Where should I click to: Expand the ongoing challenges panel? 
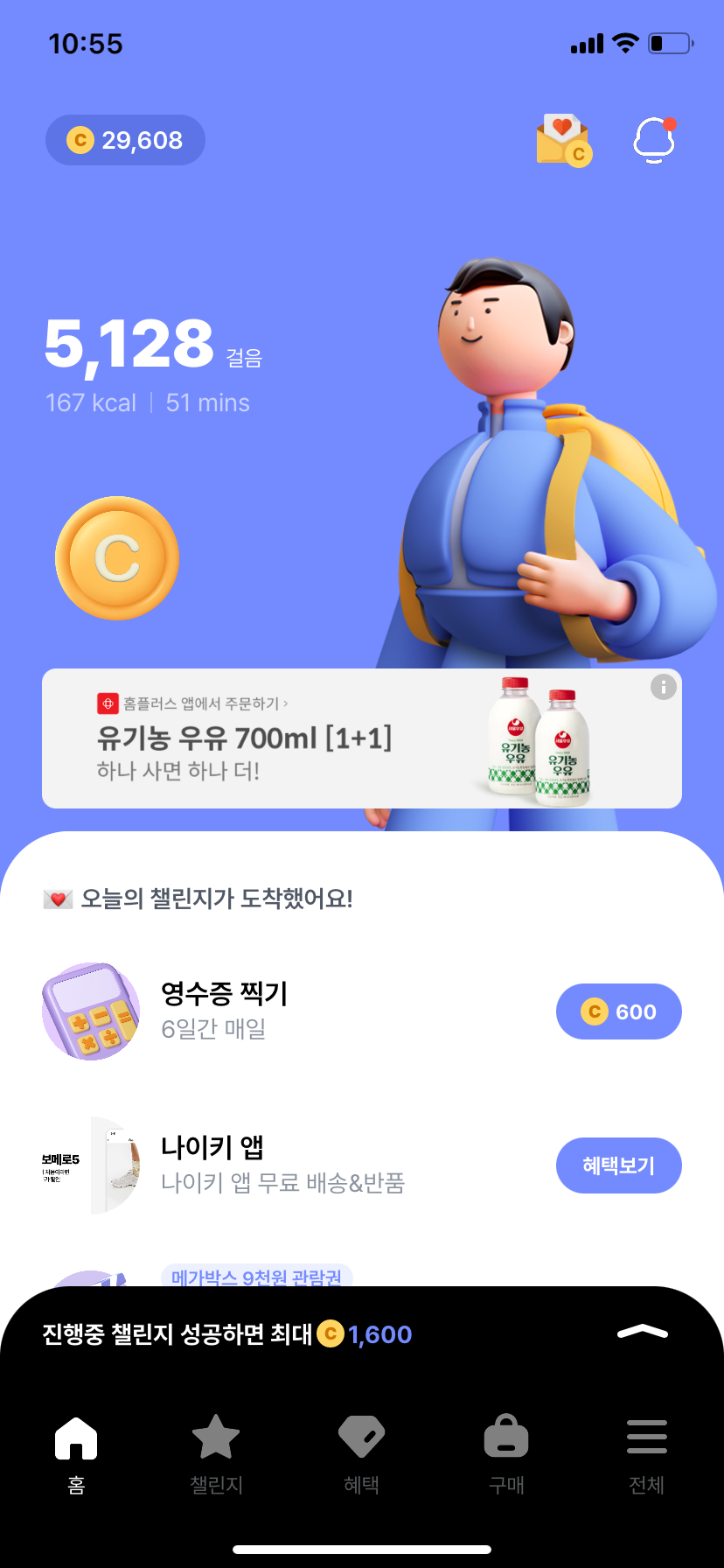coord(642,1333)
